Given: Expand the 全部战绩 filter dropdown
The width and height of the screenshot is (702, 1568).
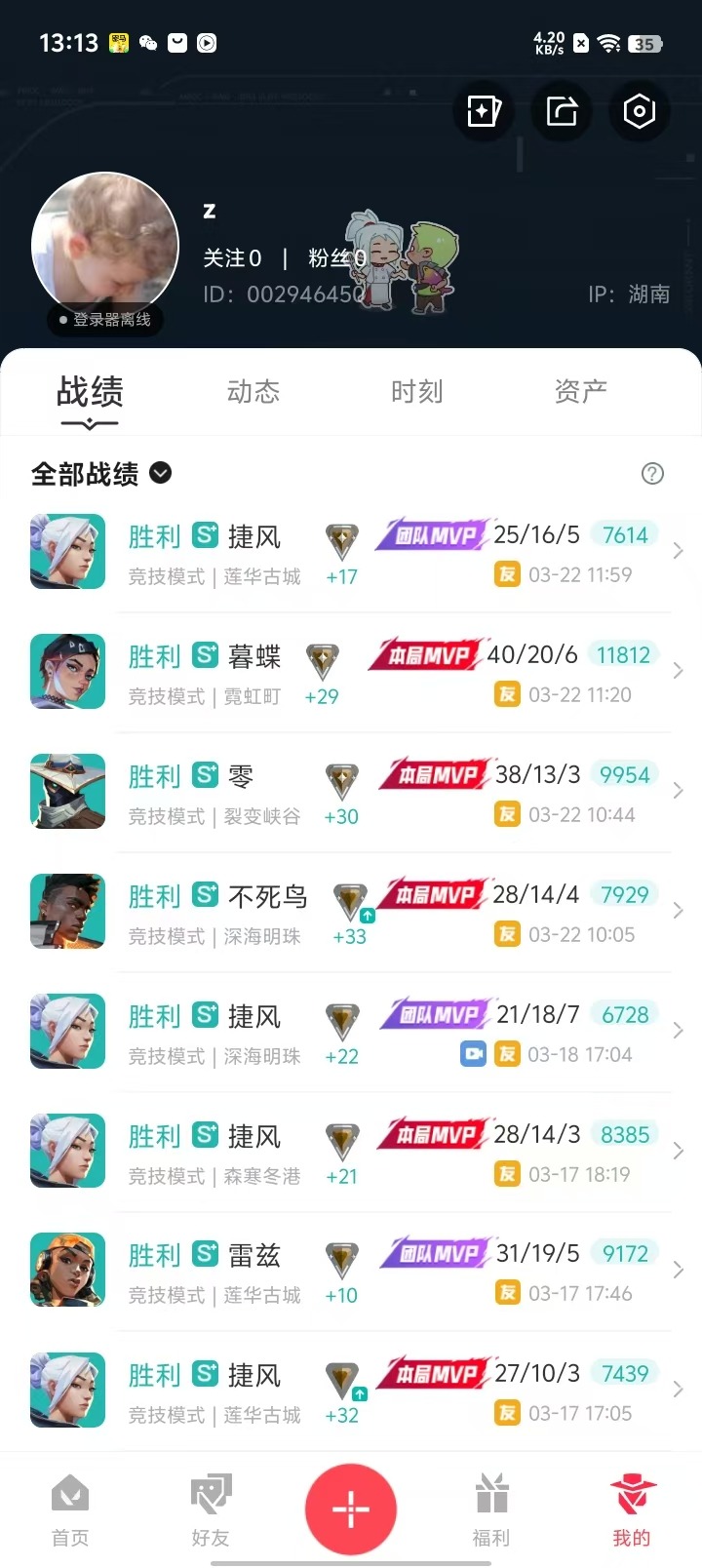Looking at the screenshot, I should point(161,473).
